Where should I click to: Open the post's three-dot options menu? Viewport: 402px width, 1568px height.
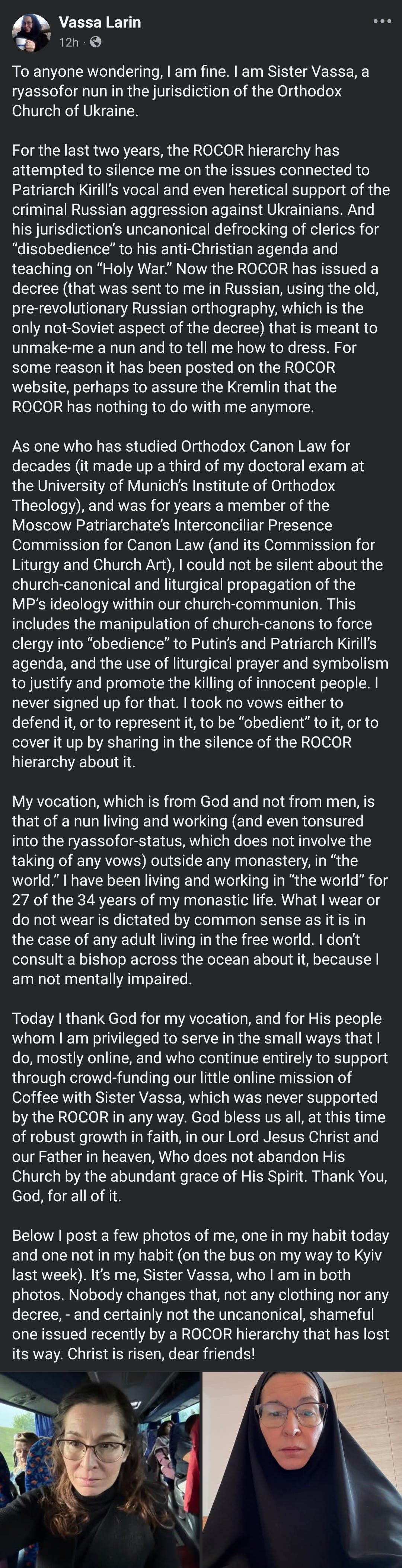click(x=382, y=21)
